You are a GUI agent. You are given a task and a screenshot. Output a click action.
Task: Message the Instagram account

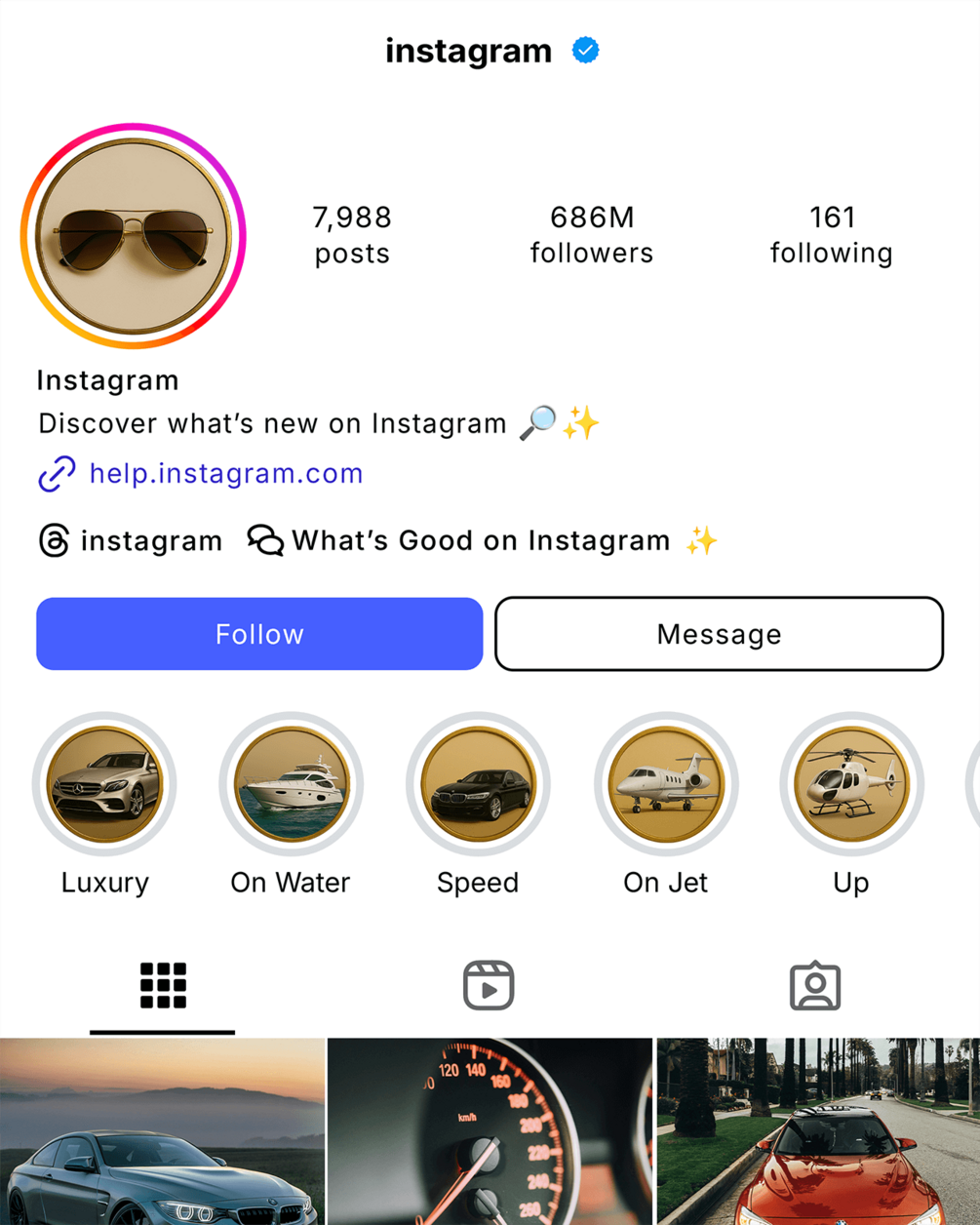point(719,634)
